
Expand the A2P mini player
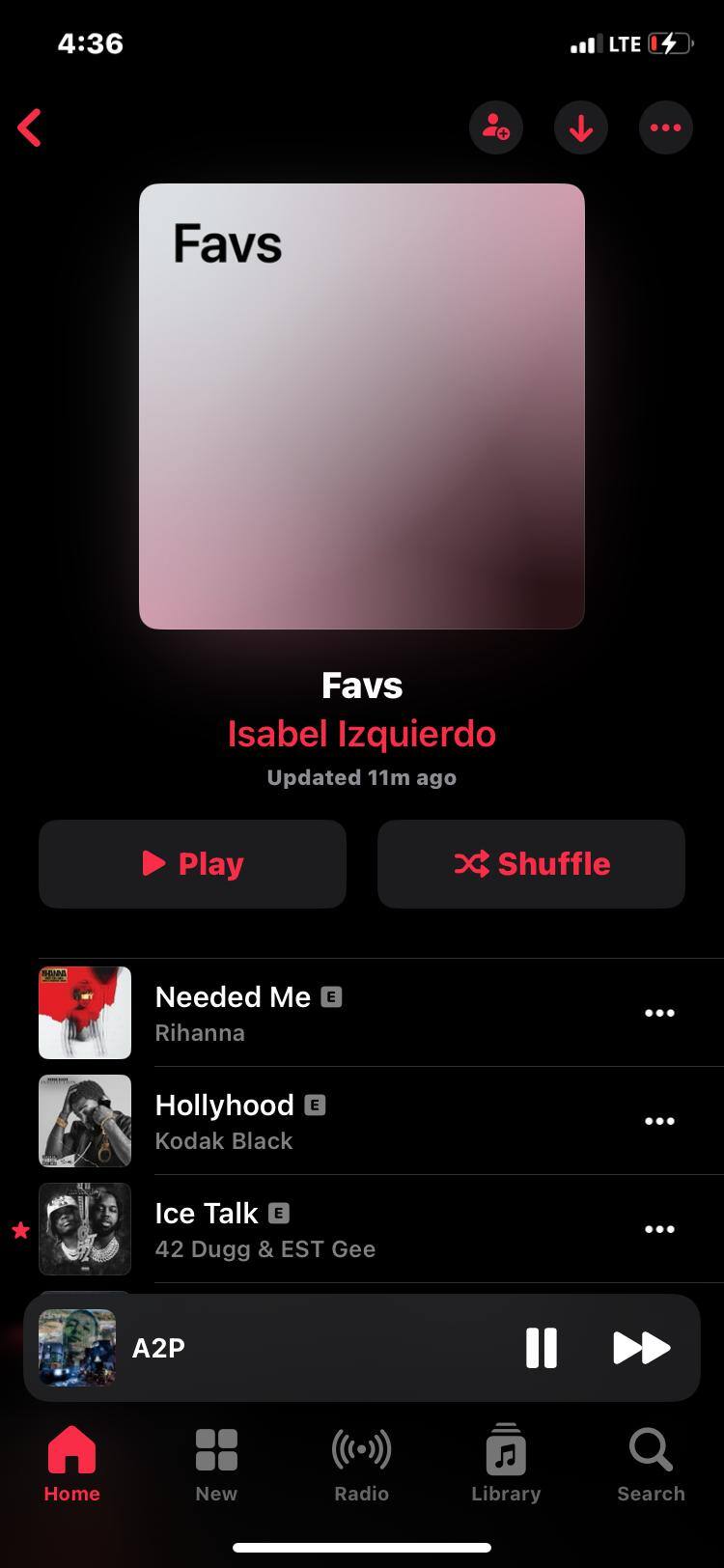[290, 1348]
